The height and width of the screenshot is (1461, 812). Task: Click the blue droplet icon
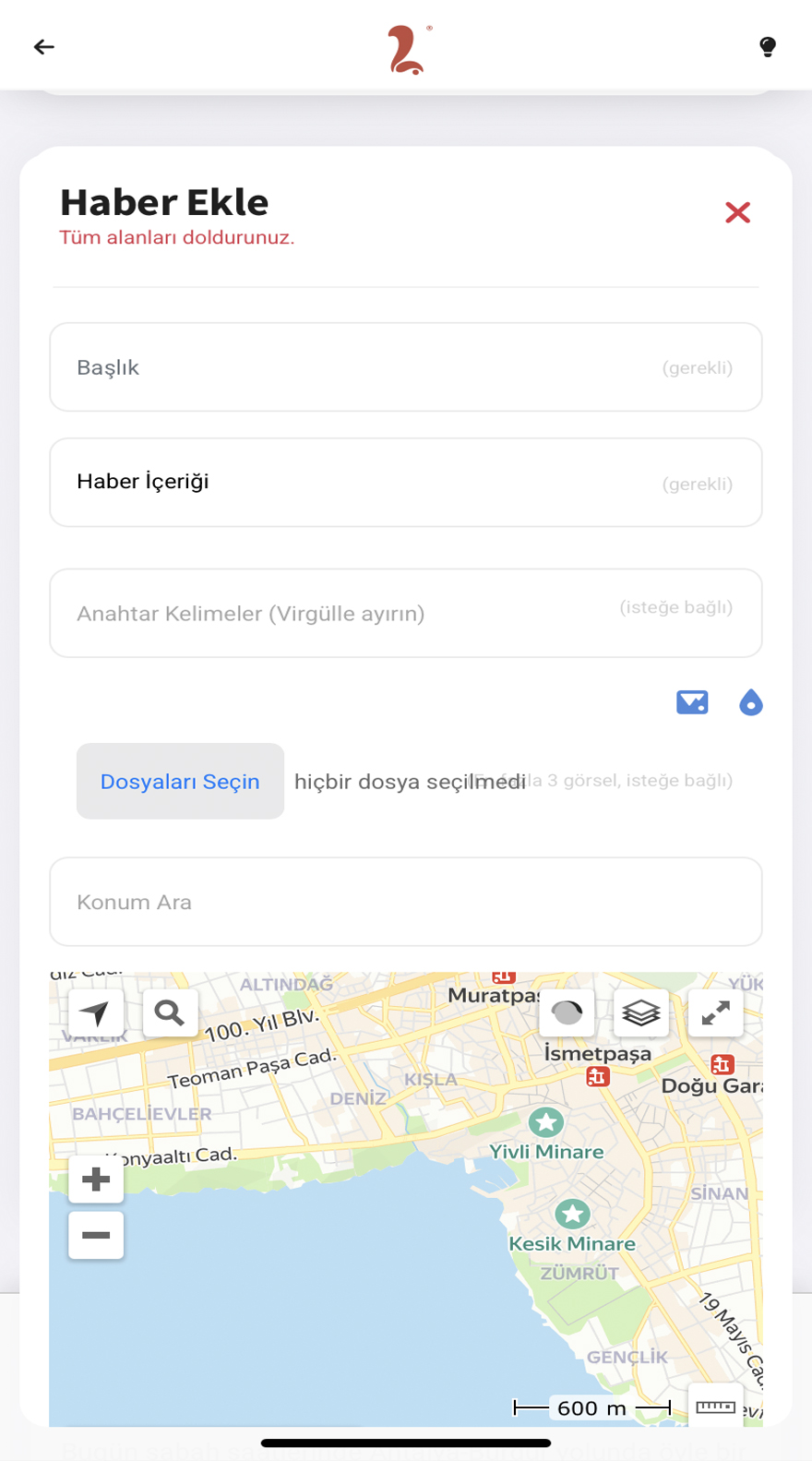point(750,702)
